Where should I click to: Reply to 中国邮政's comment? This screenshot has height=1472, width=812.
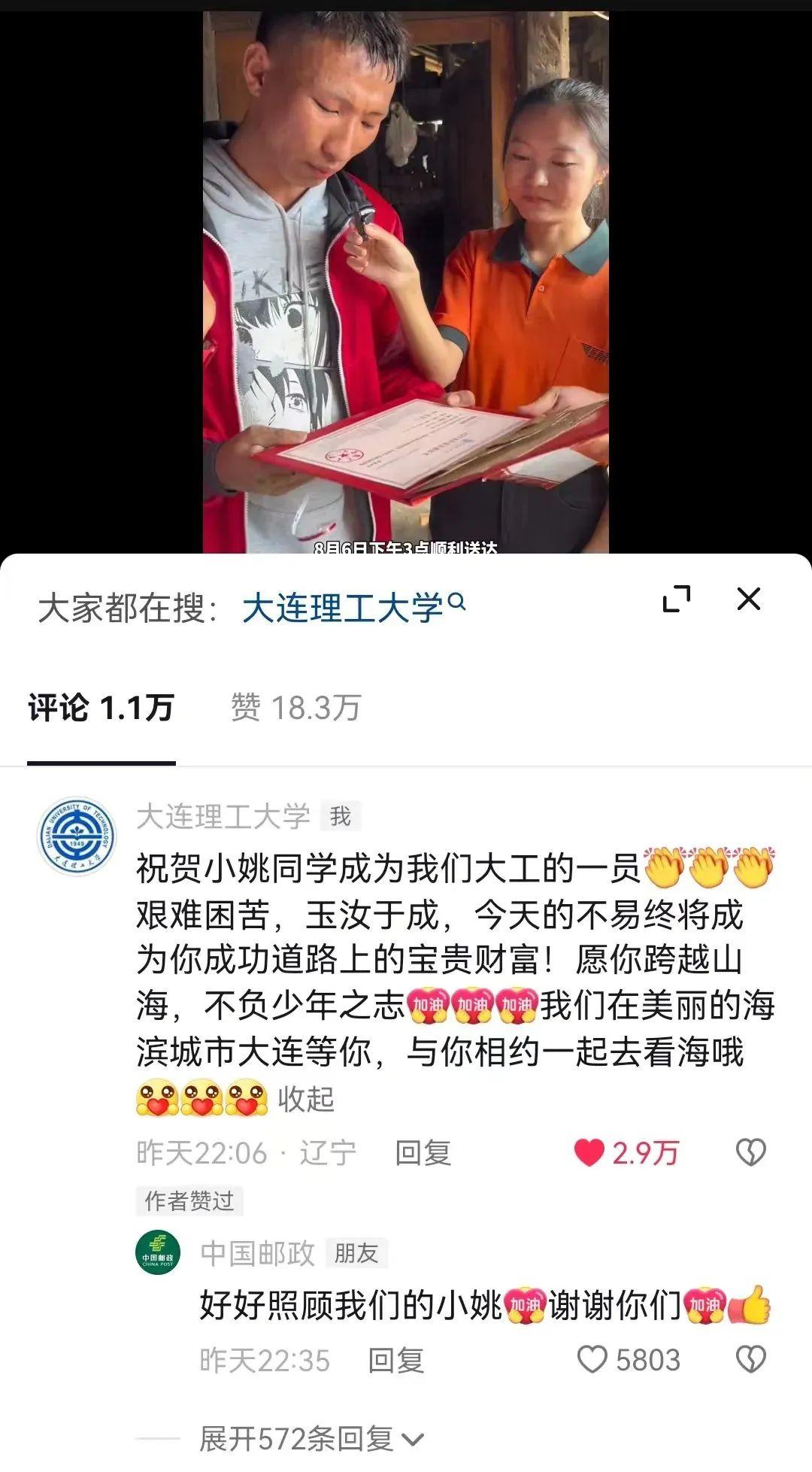tap(395, 1360)
